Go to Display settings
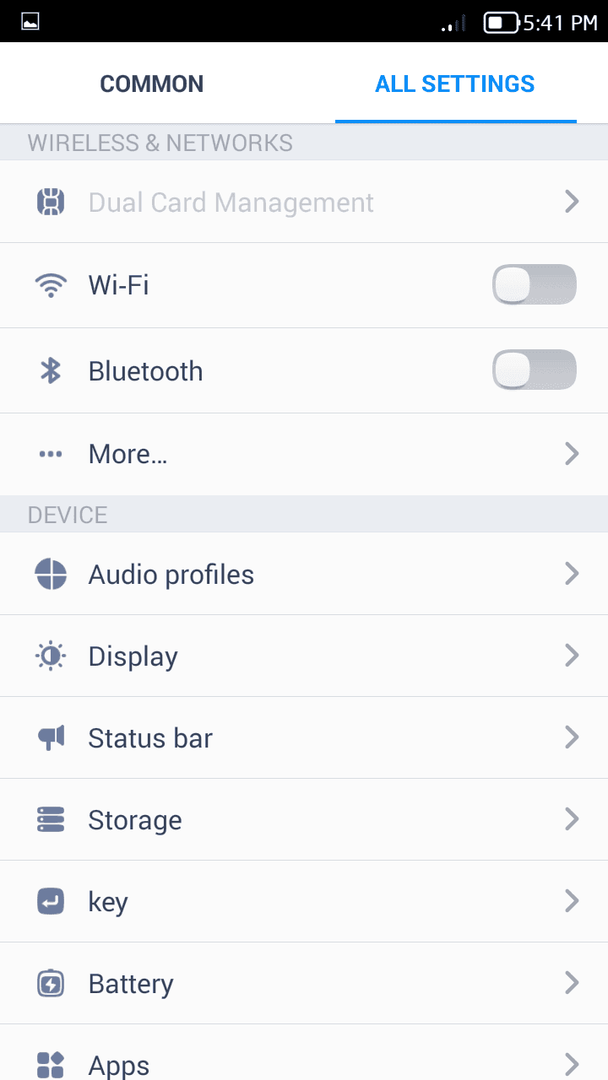 click(x=304, y=656)
